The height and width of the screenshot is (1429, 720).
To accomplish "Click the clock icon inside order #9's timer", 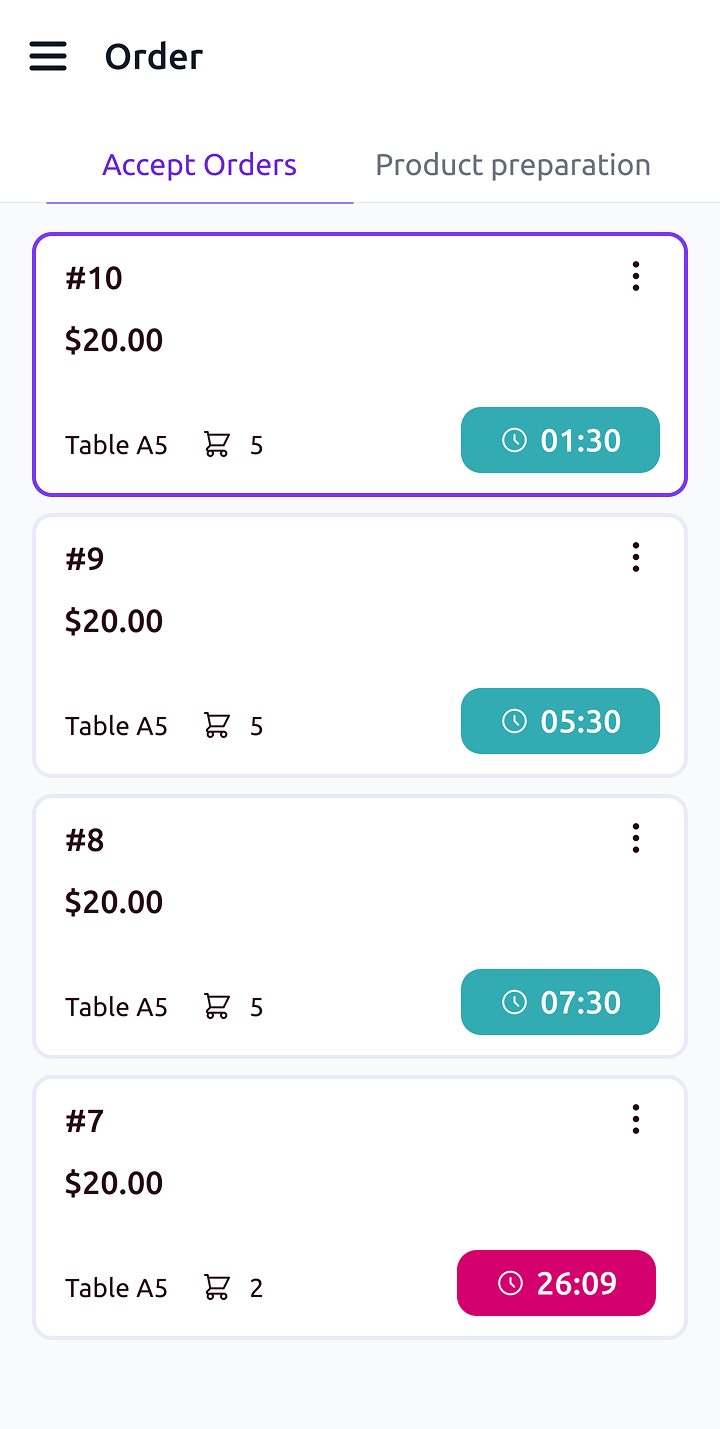I will pyautogui.click(x=514, y=720).
